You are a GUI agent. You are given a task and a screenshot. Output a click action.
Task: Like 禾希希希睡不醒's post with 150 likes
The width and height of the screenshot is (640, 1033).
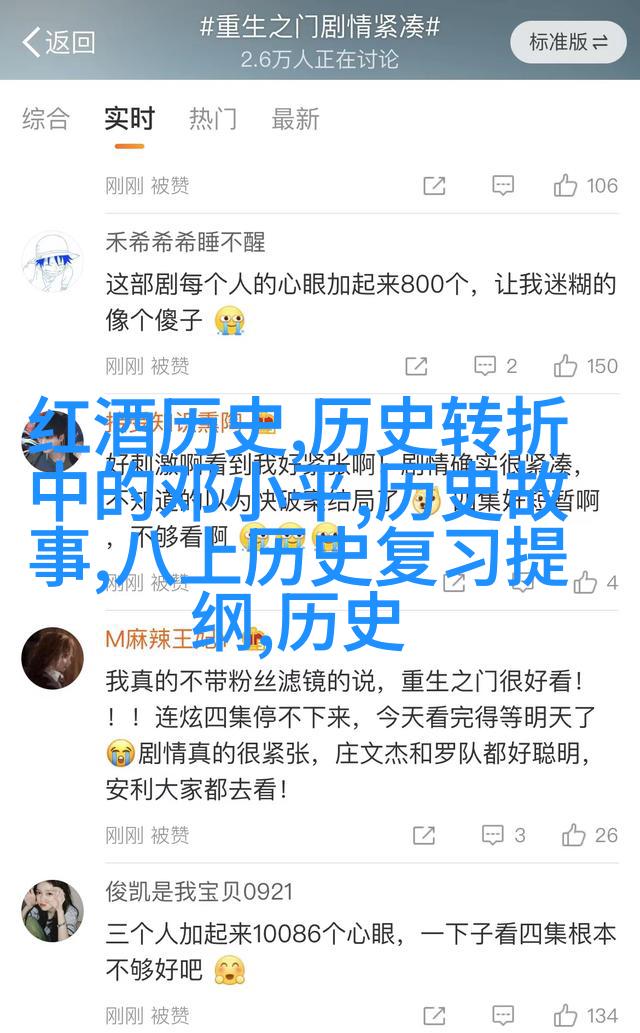pos(586,366)
